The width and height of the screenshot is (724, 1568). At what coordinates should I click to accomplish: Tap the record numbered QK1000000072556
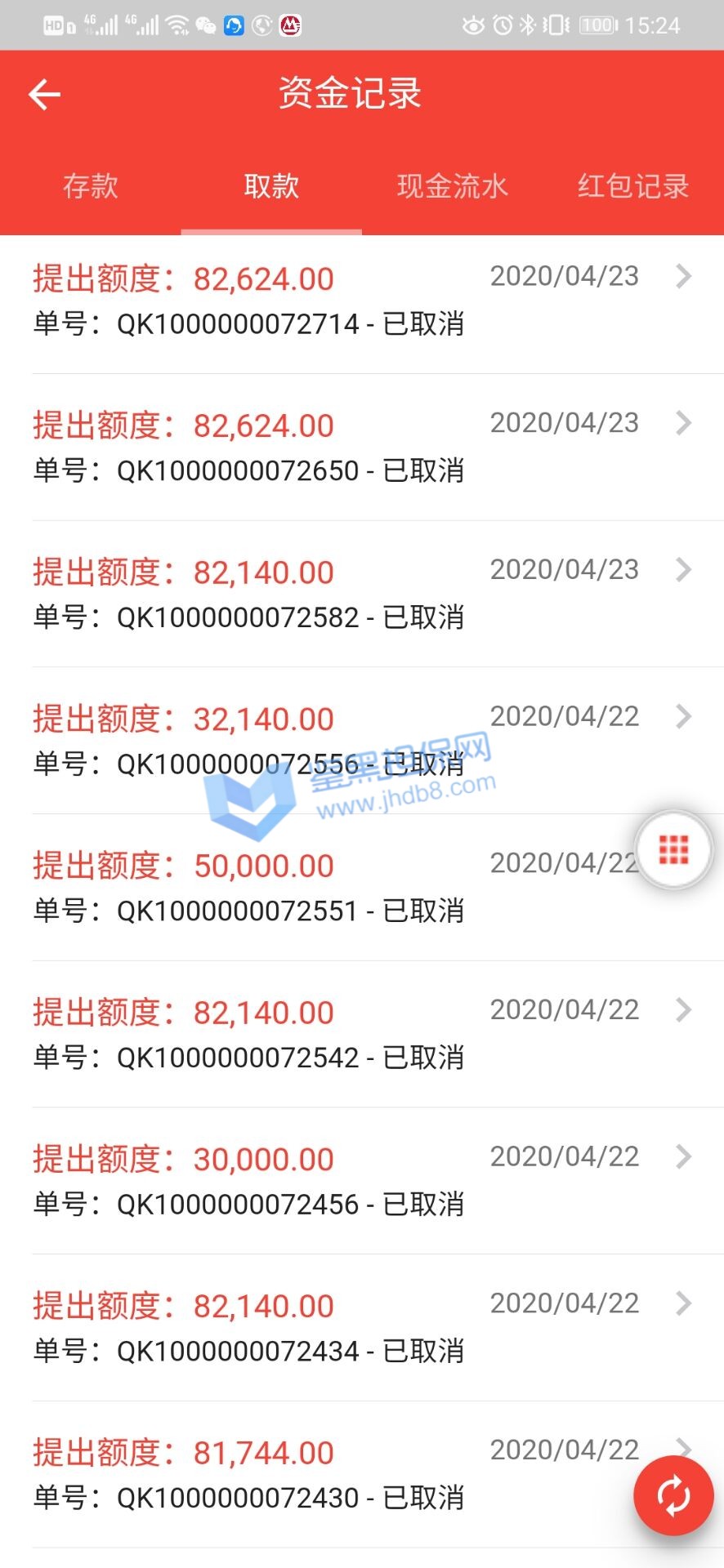click(360, 741)
